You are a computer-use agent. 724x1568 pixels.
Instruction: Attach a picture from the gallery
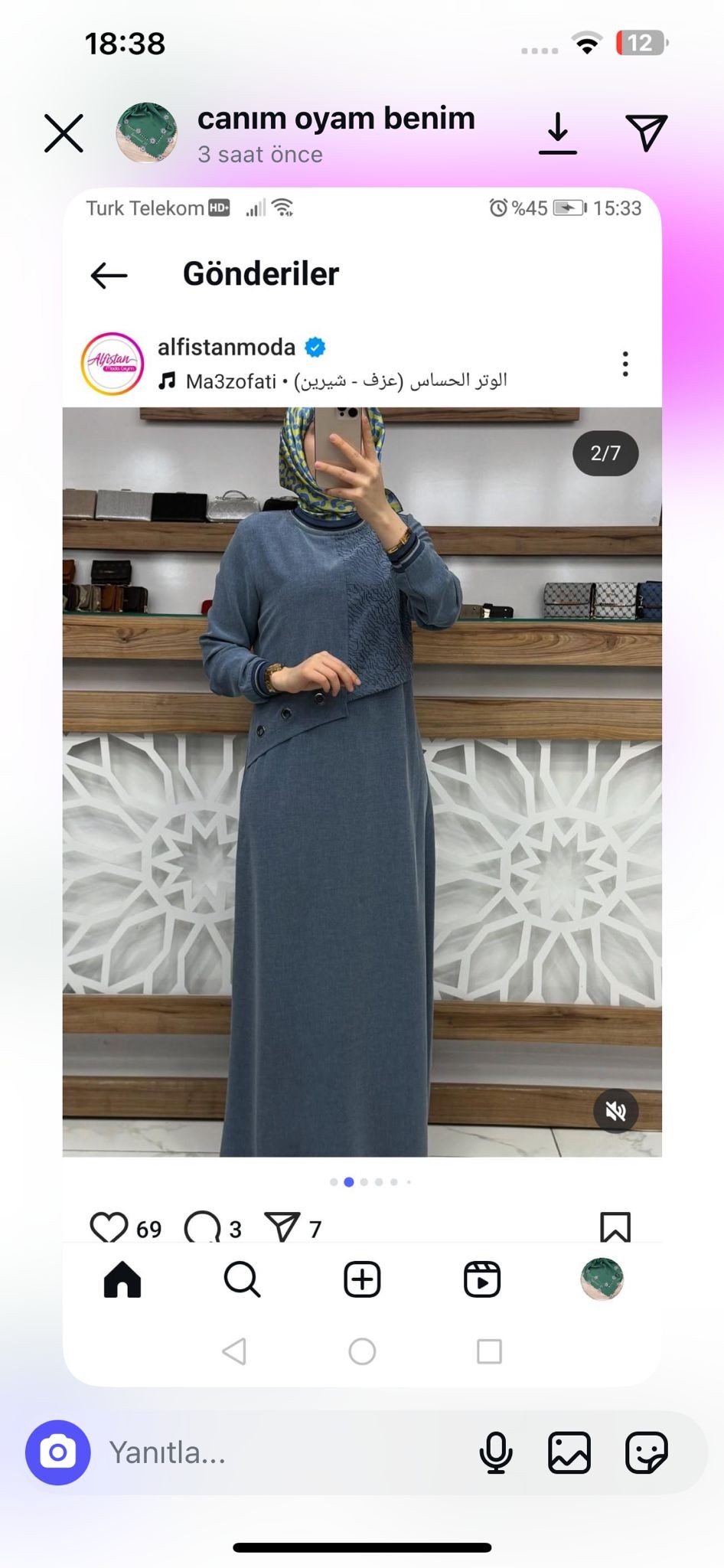pos(569,1452)
